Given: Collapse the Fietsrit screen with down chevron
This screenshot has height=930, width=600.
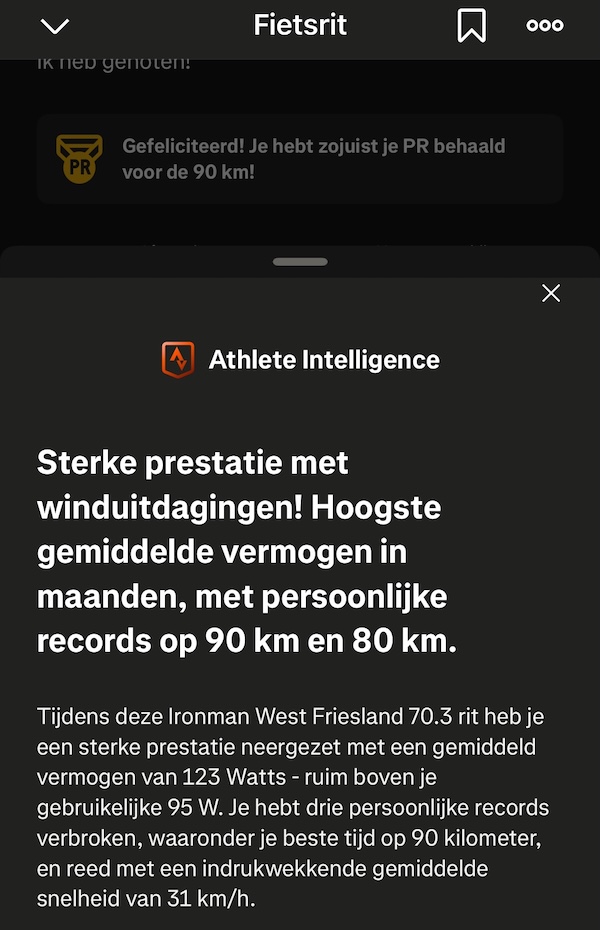Looking at the screenshot, I should click(x=58, y=27).
